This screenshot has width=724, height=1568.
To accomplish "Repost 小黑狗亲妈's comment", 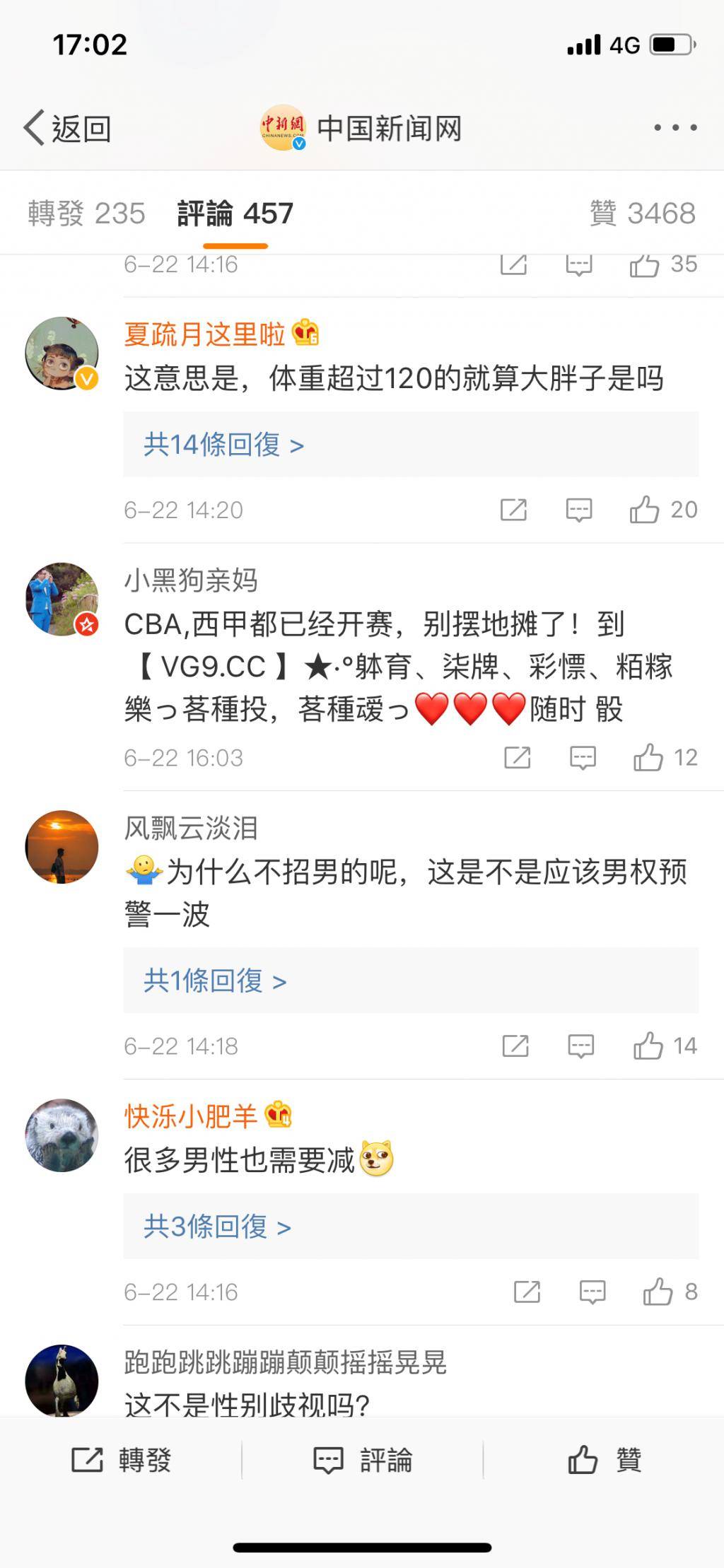I will (517, 758).
